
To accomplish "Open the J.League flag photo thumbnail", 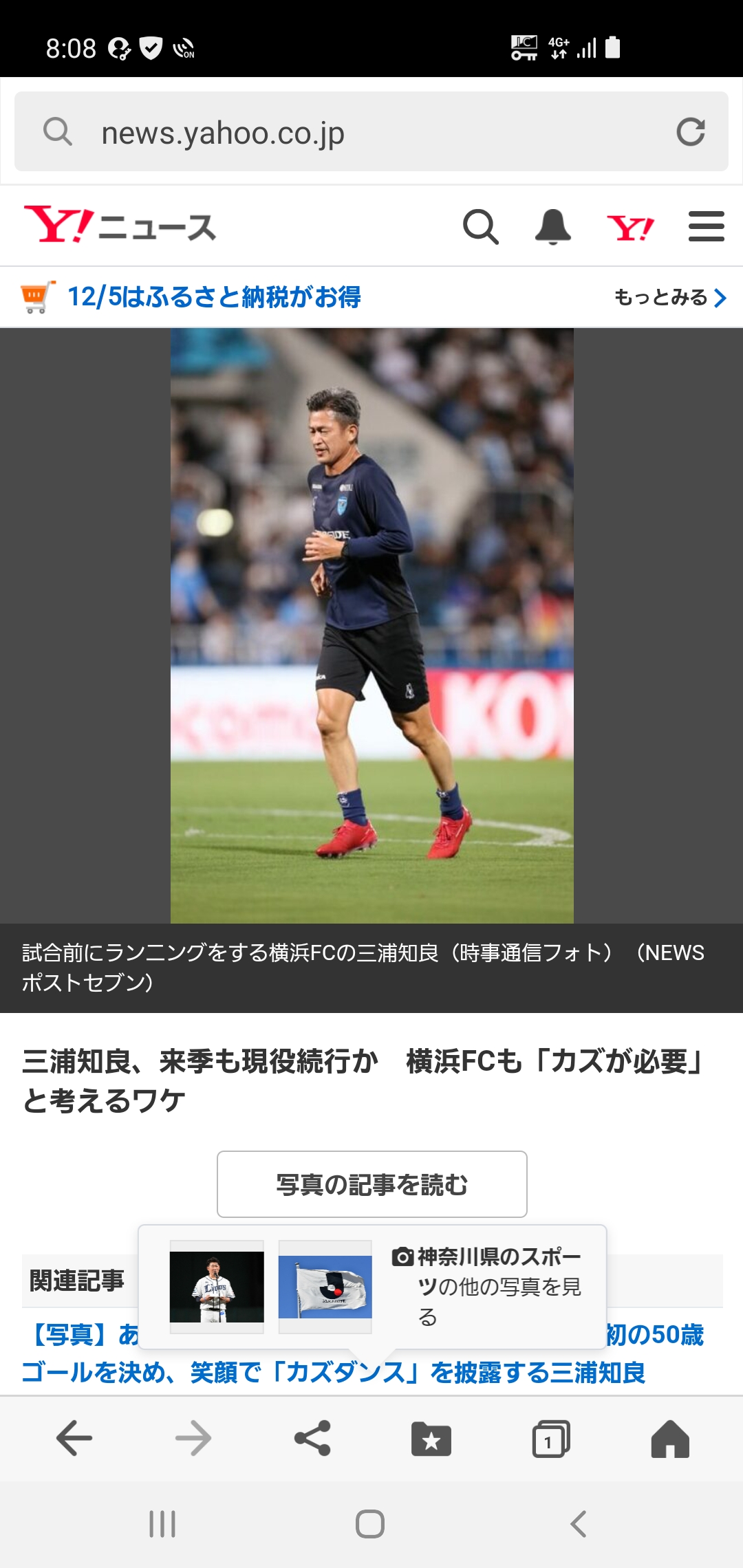I will click(325, 1287).
